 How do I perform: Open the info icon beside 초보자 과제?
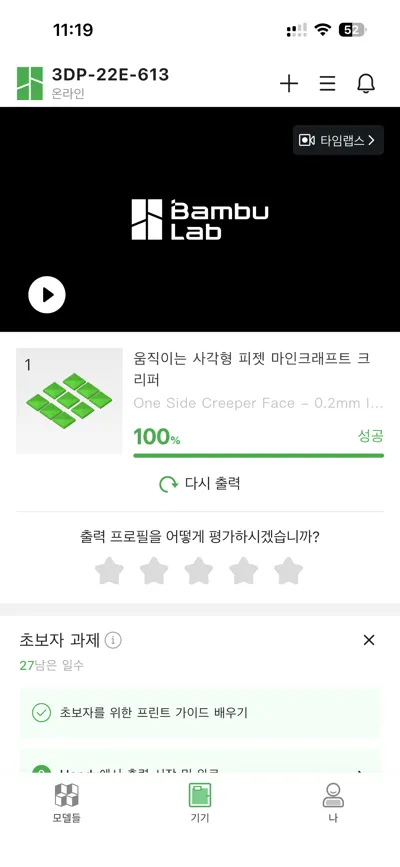pos(113,640)
